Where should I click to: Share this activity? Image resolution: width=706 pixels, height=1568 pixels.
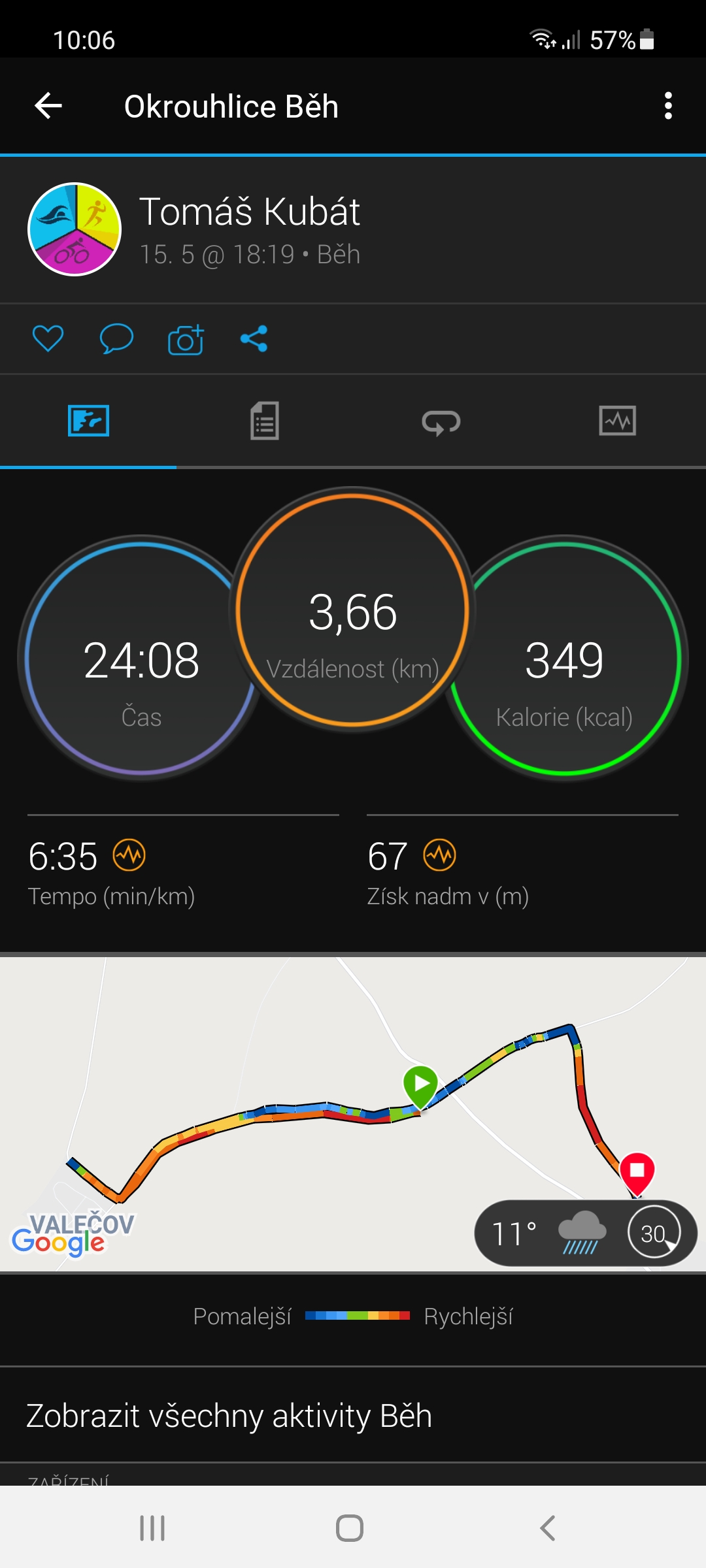(254, 338)
